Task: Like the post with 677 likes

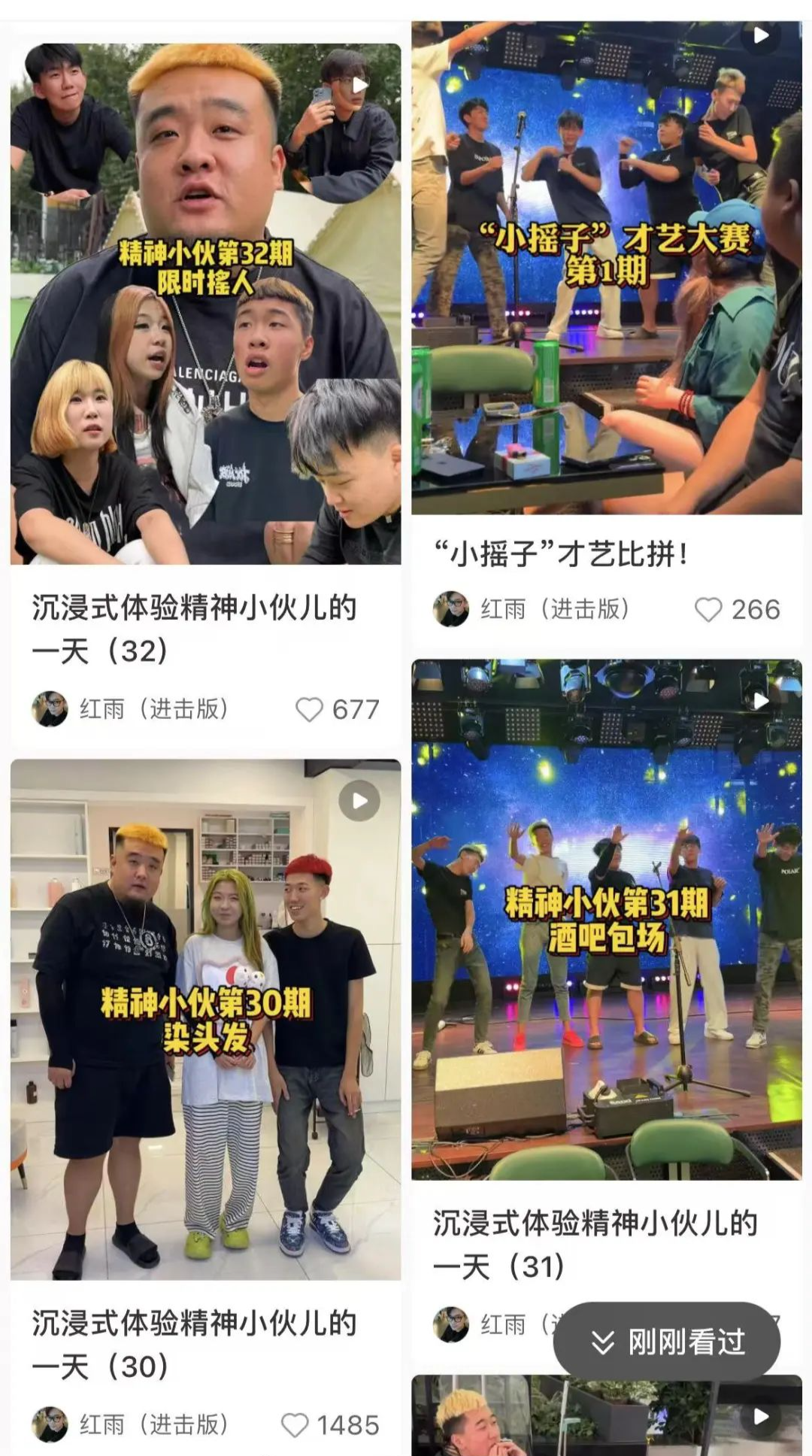Action: pos(309,709)
